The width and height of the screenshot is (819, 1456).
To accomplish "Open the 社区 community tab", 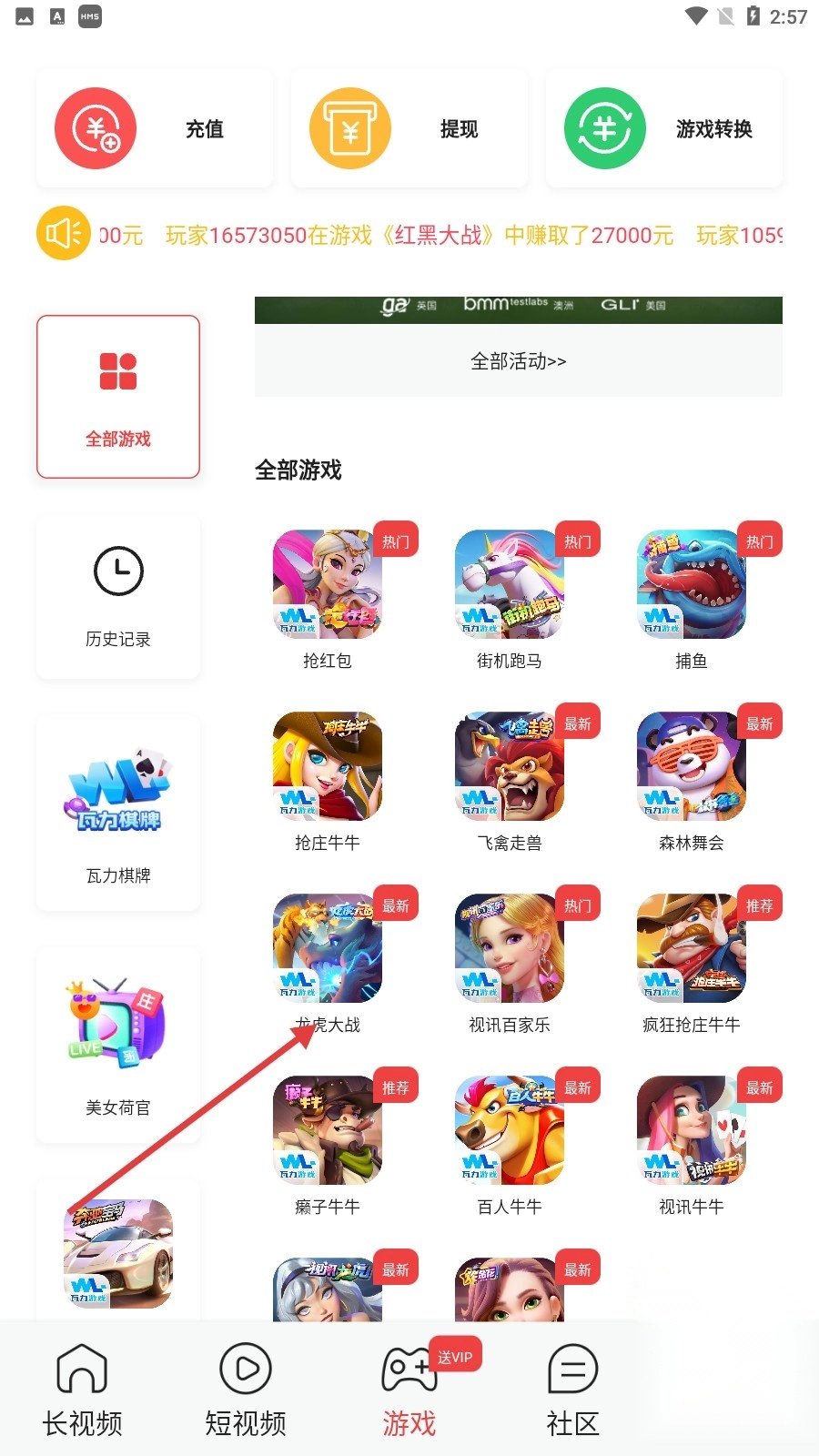I will point(572,1389).
